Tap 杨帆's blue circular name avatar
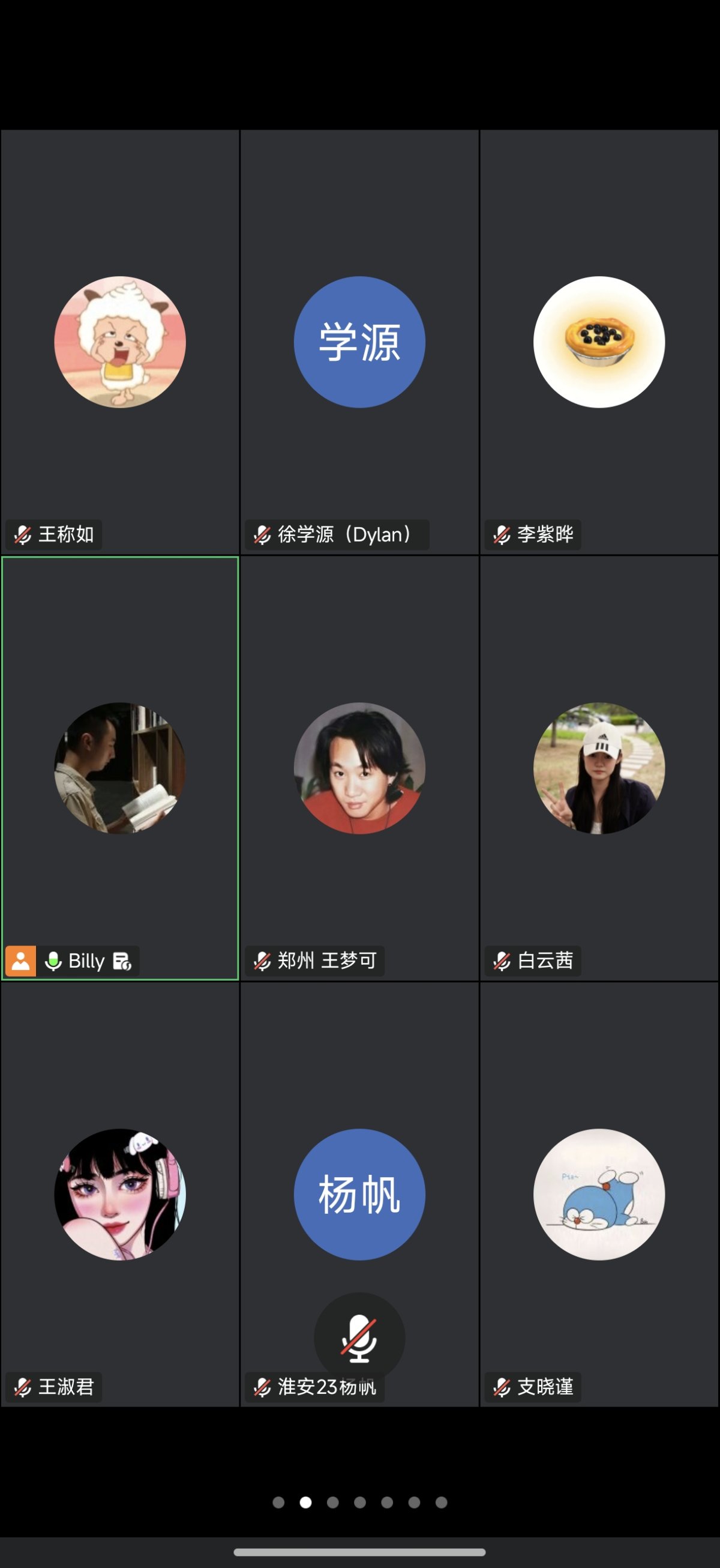Viewport: 720px width, 1568px height. point(359,1194)
